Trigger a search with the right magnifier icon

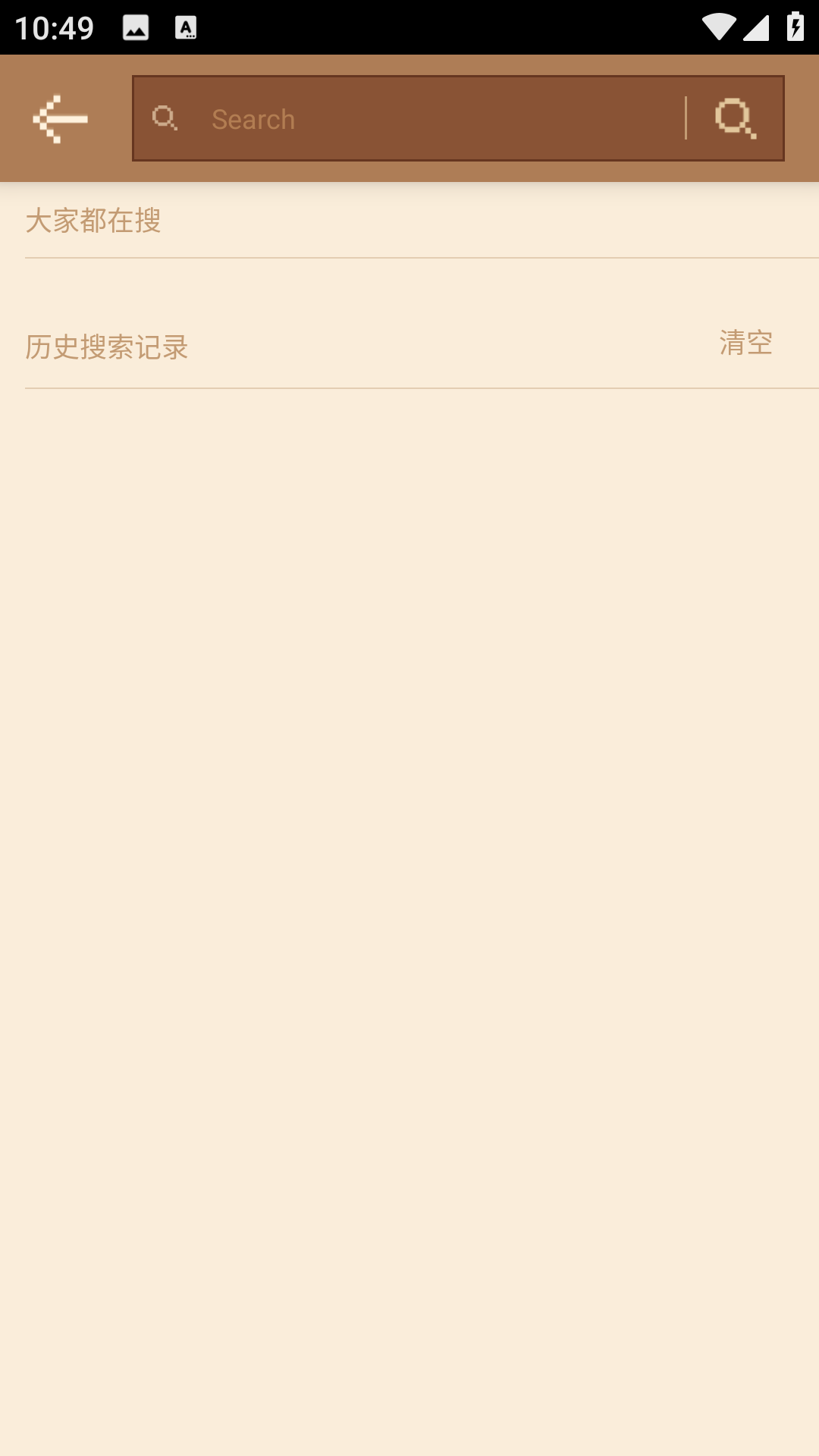pyautogui.click(x=736, y=118)
